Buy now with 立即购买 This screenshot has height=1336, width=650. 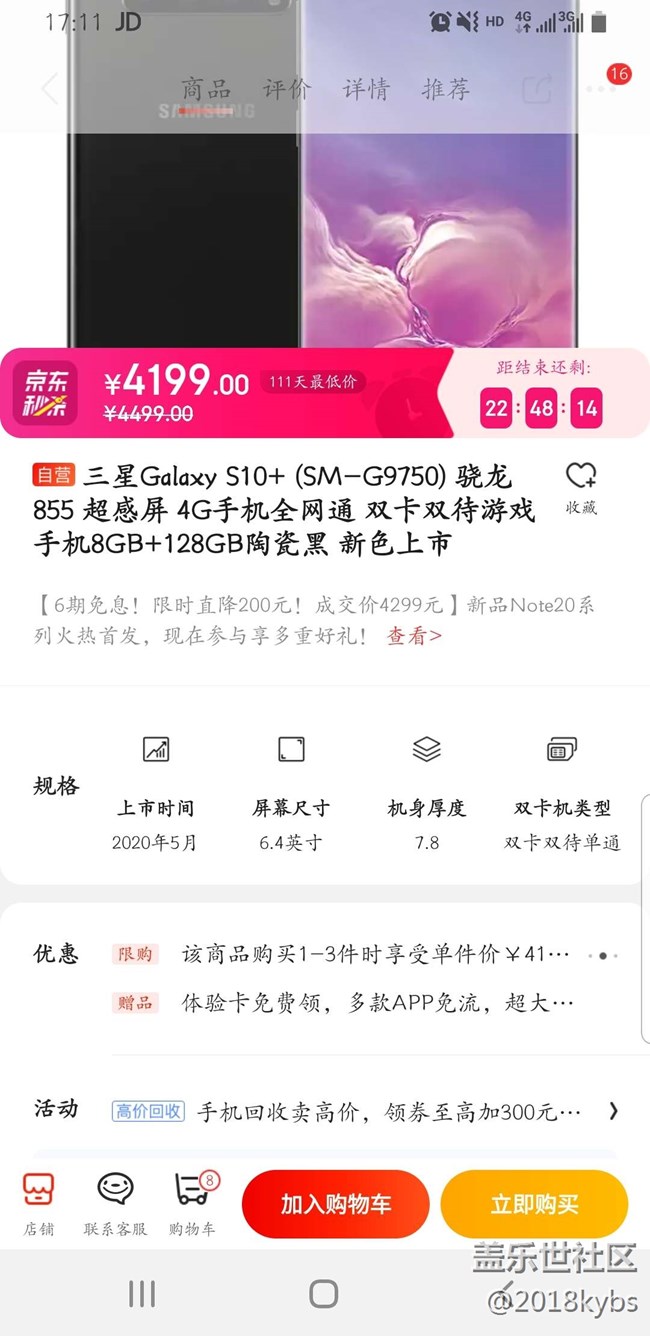pos(534,1204)
